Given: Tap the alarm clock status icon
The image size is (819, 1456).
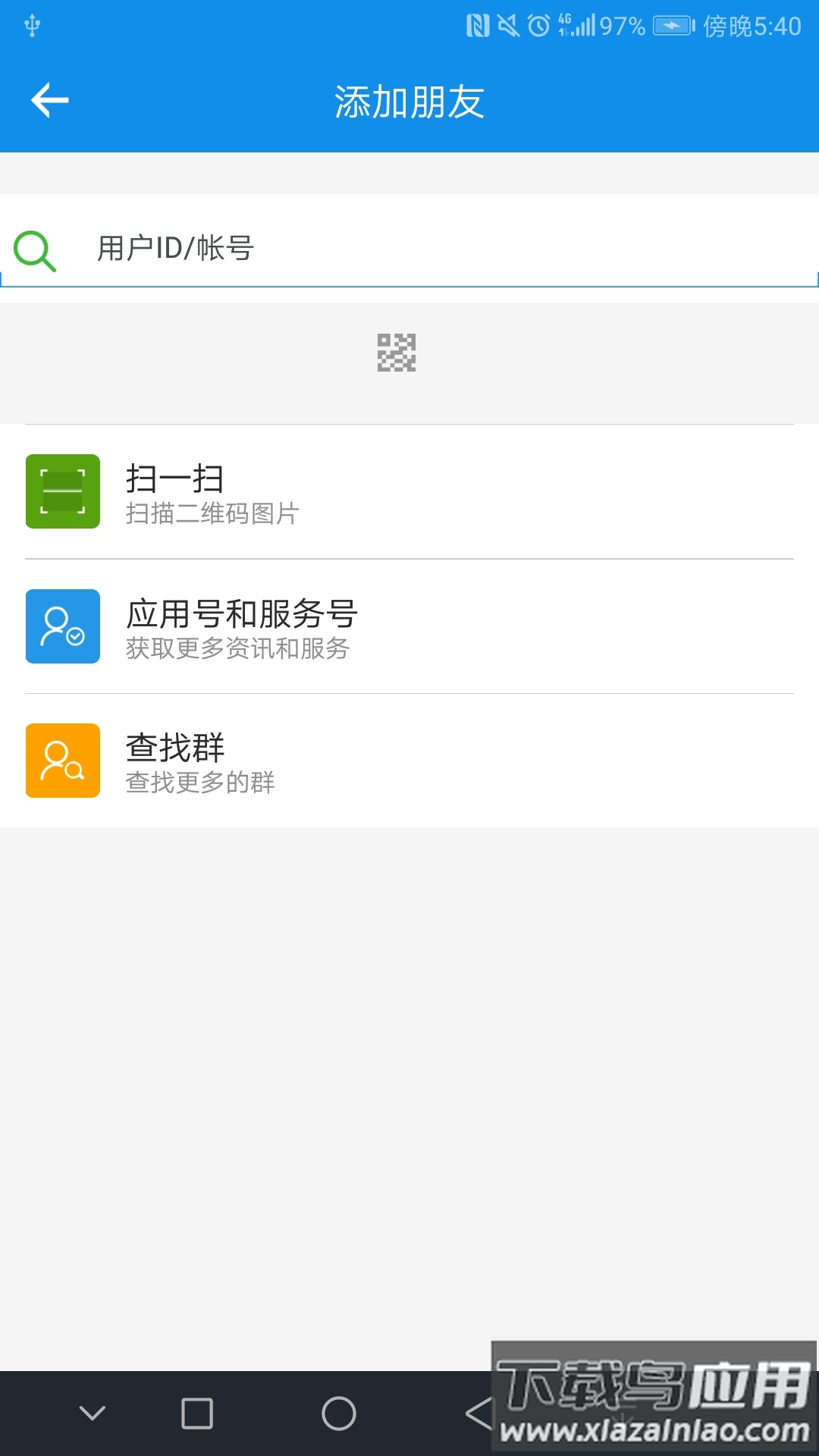Looking at the screenshot, I should click(537, 24).
